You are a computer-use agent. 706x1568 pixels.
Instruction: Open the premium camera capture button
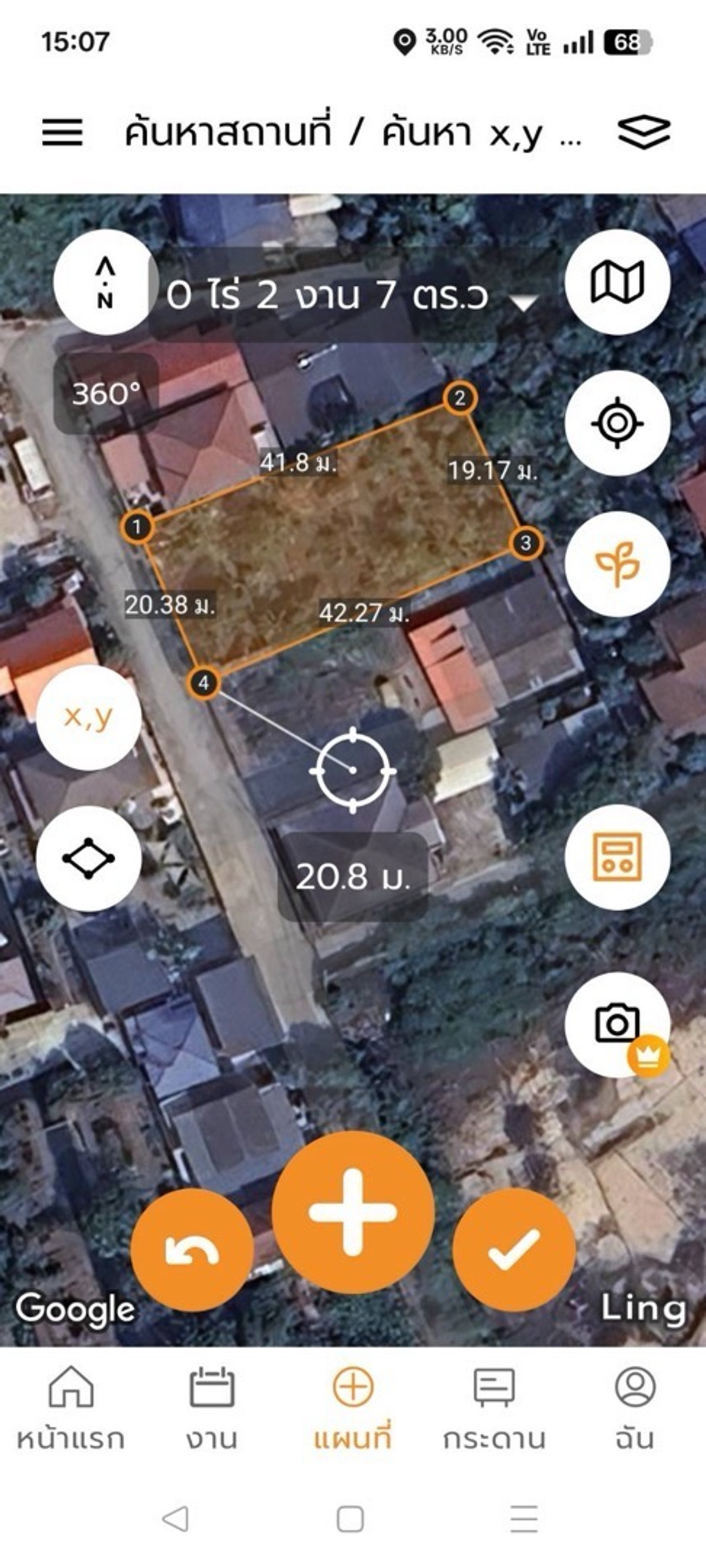(617, 1024)
